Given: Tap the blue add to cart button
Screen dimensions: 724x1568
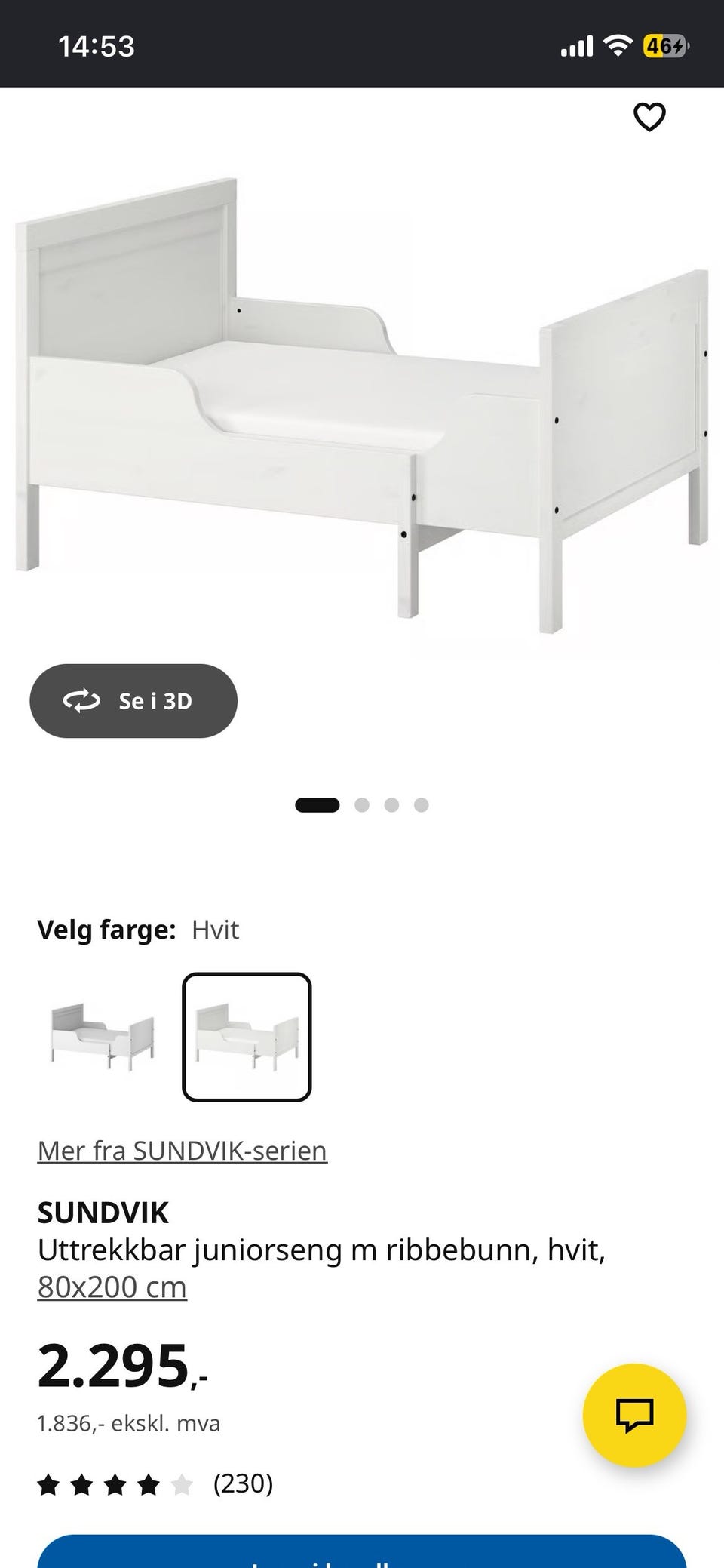Looking at the screenshot, I should (x=362, y=1551).
